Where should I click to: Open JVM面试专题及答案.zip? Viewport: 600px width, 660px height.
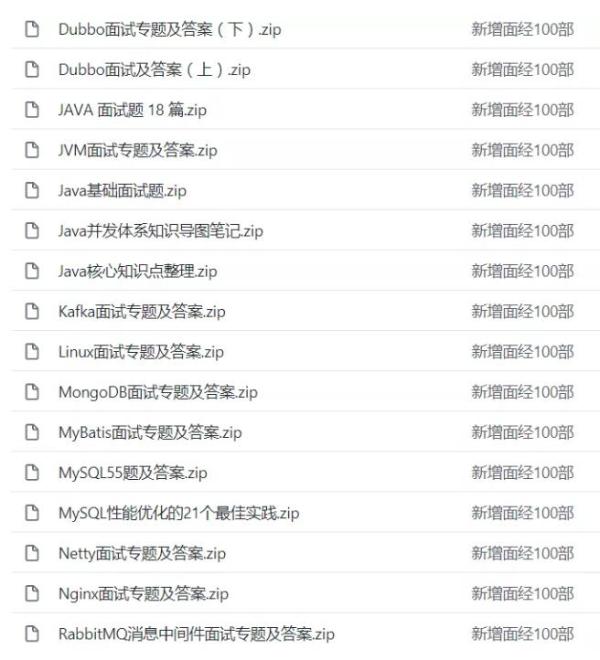[137, 150]
